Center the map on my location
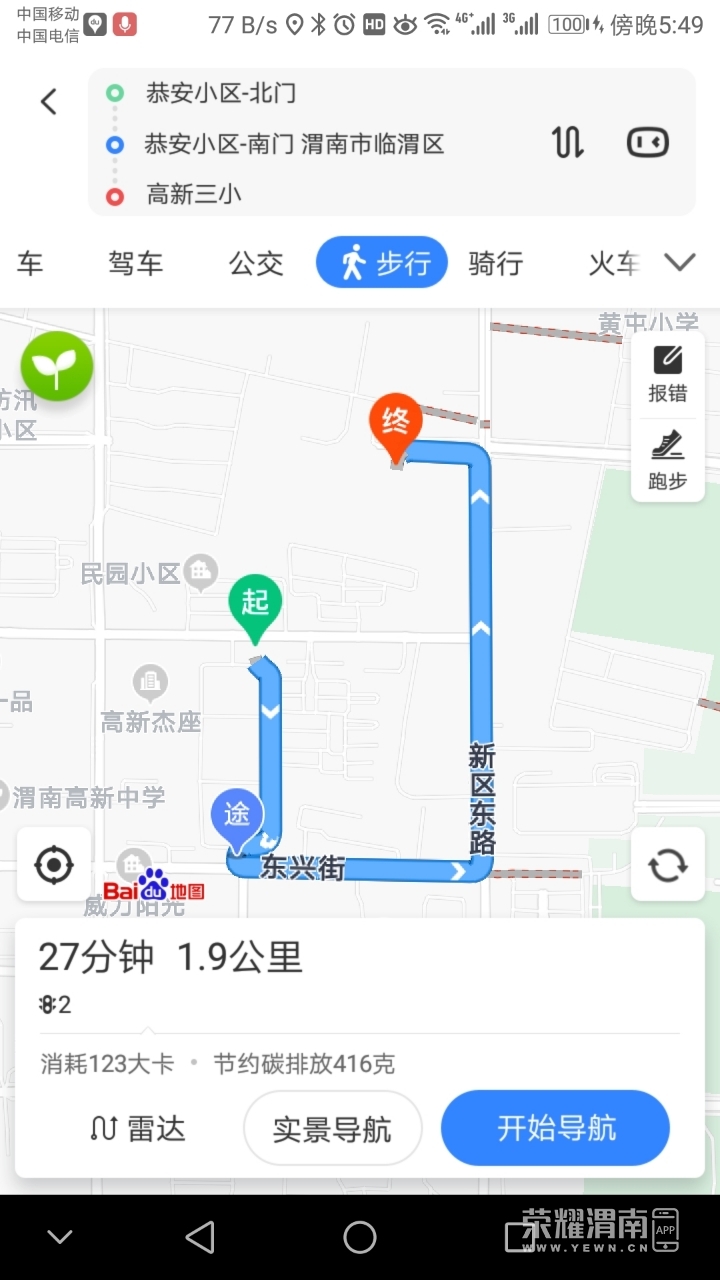Screen dimensions: 720x1280 [x=54, y=865]
